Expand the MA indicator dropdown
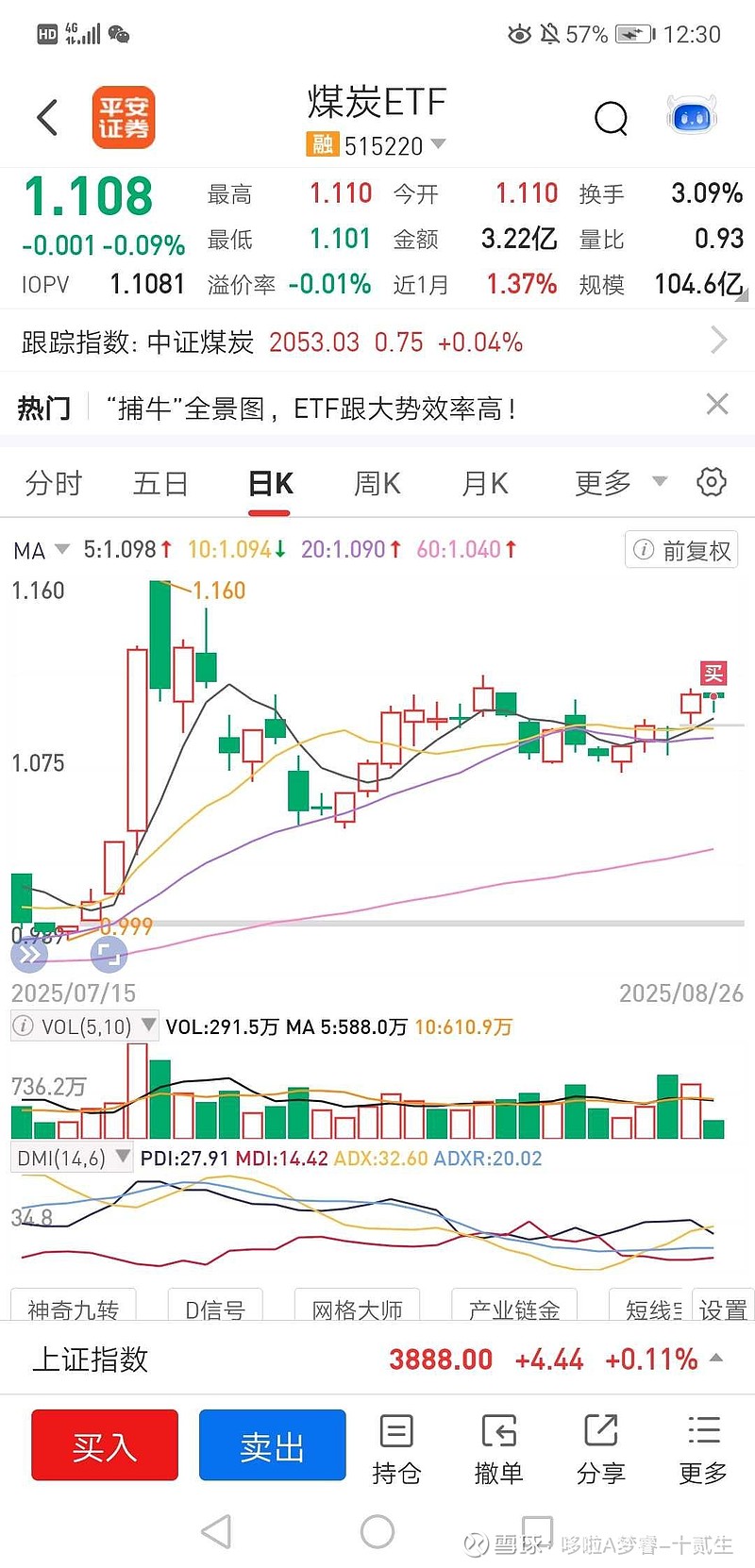 pyautogui.click(x=42, y=550)
